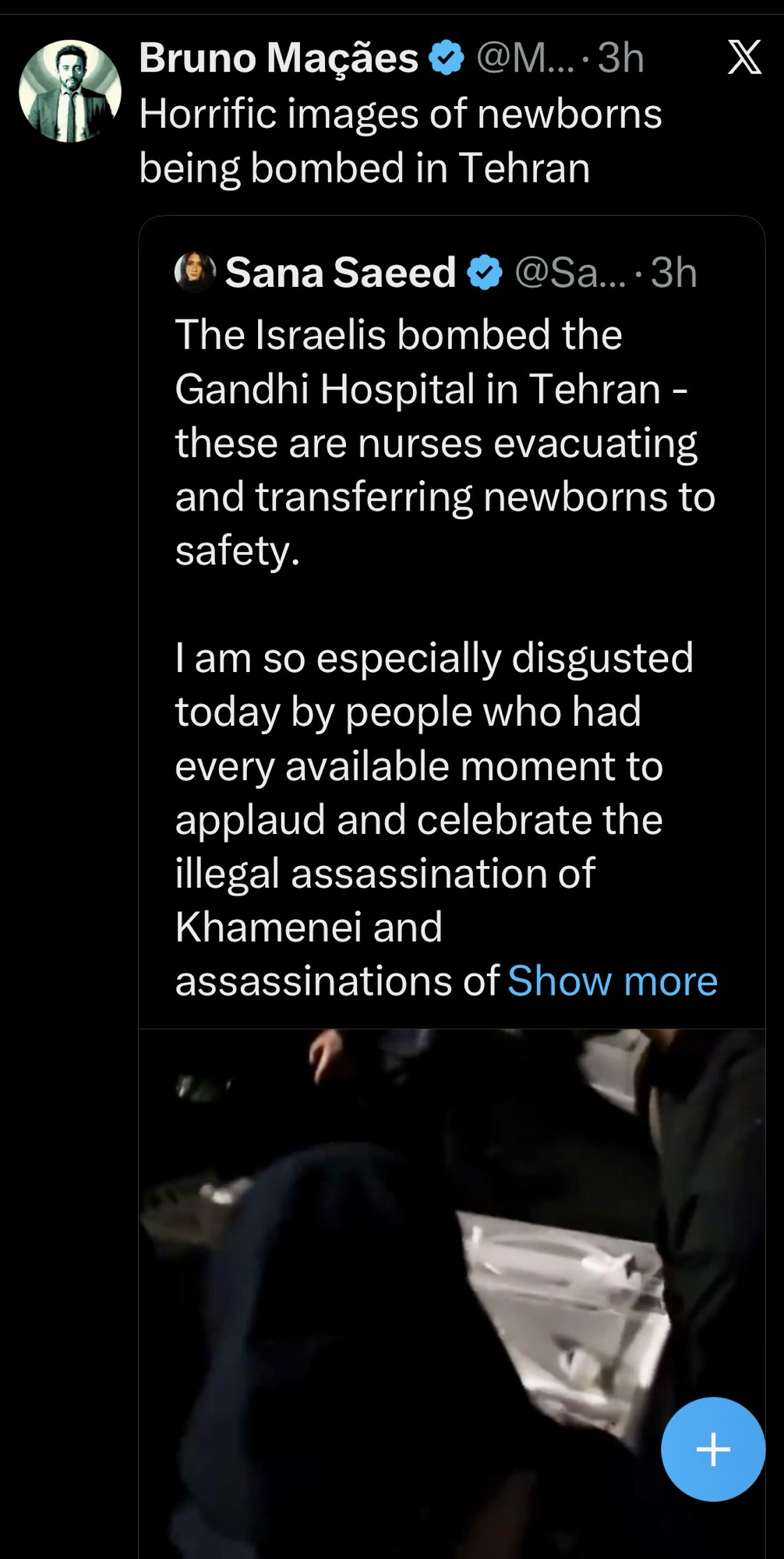Open Bruno Maçães' profile picture

tap(70, 91)
